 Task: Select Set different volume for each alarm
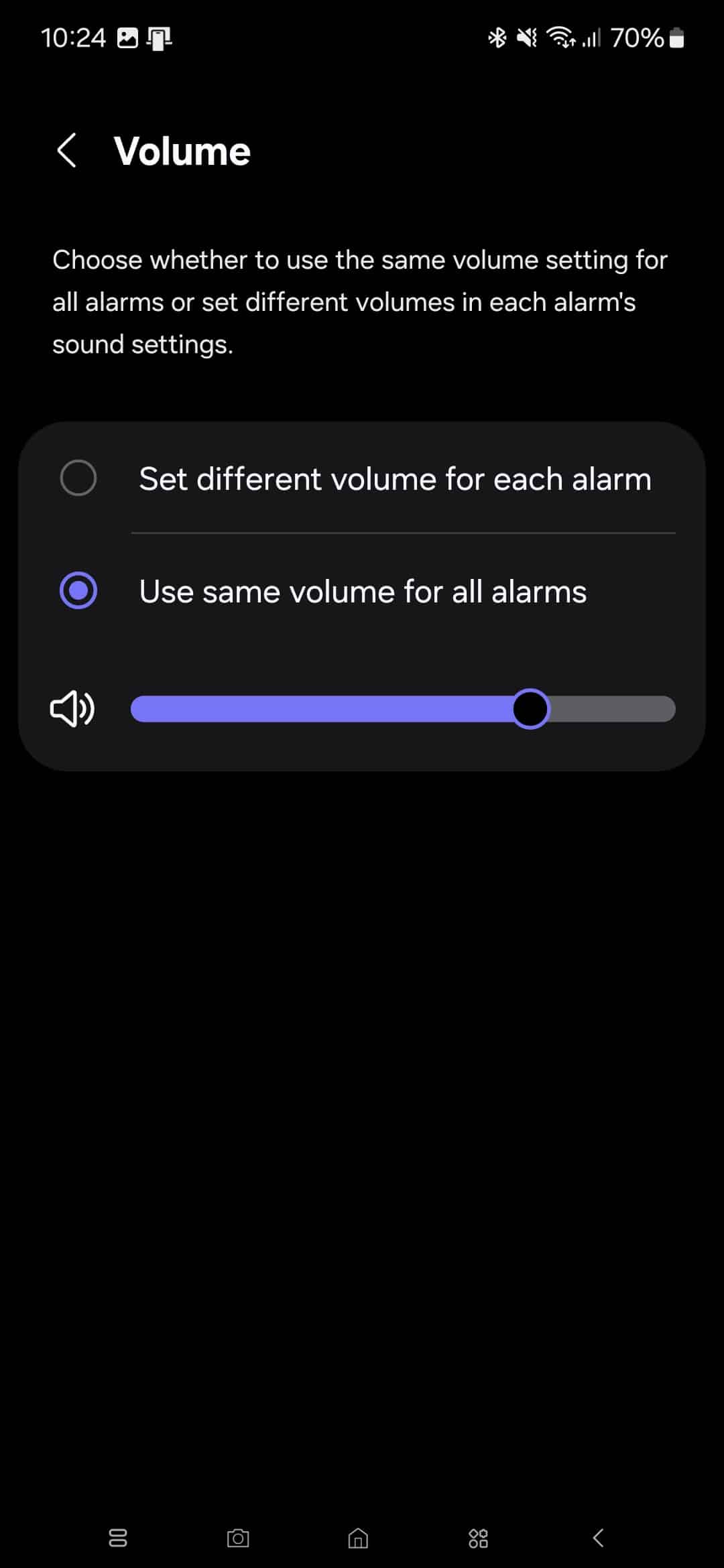pos(362,478)
